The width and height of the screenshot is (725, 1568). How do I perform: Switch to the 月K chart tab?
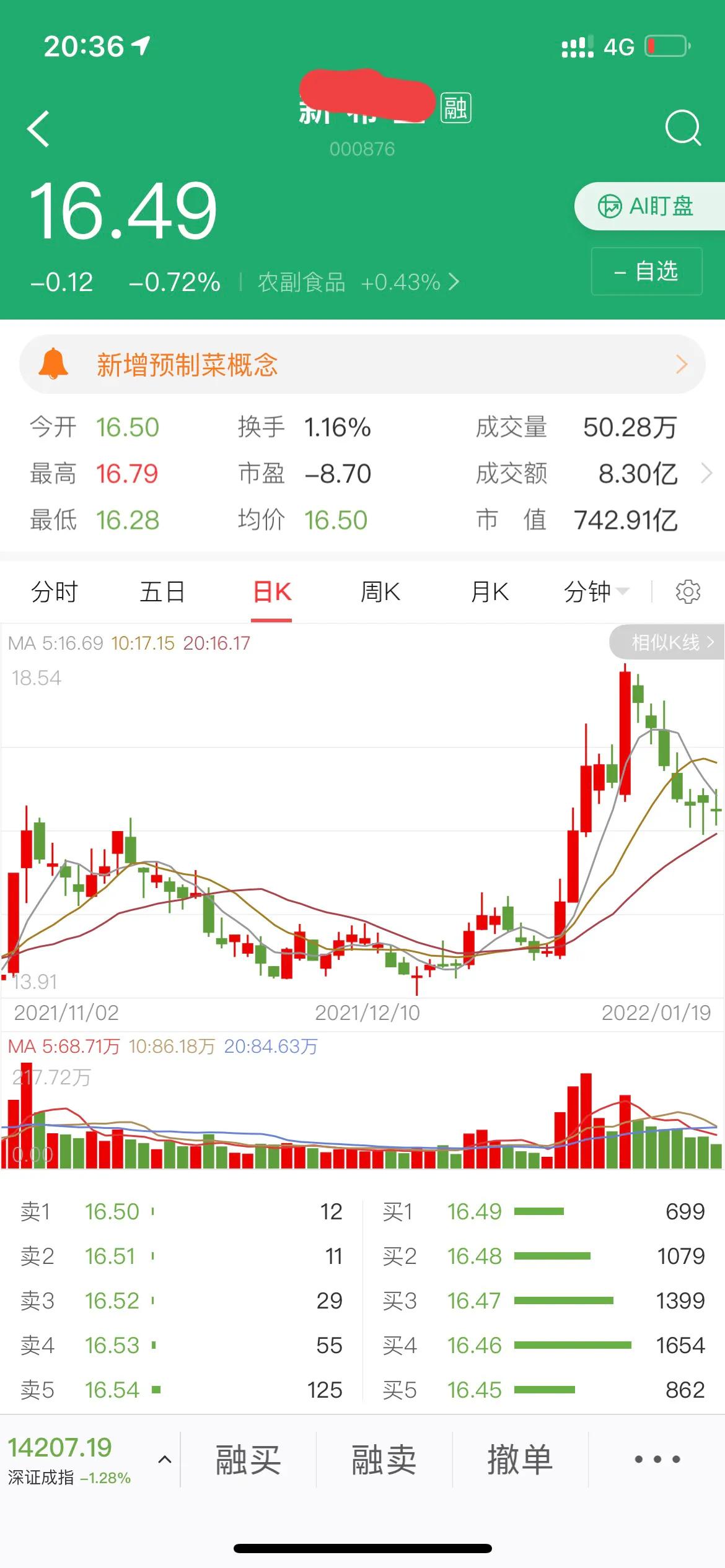coord(489,592)
